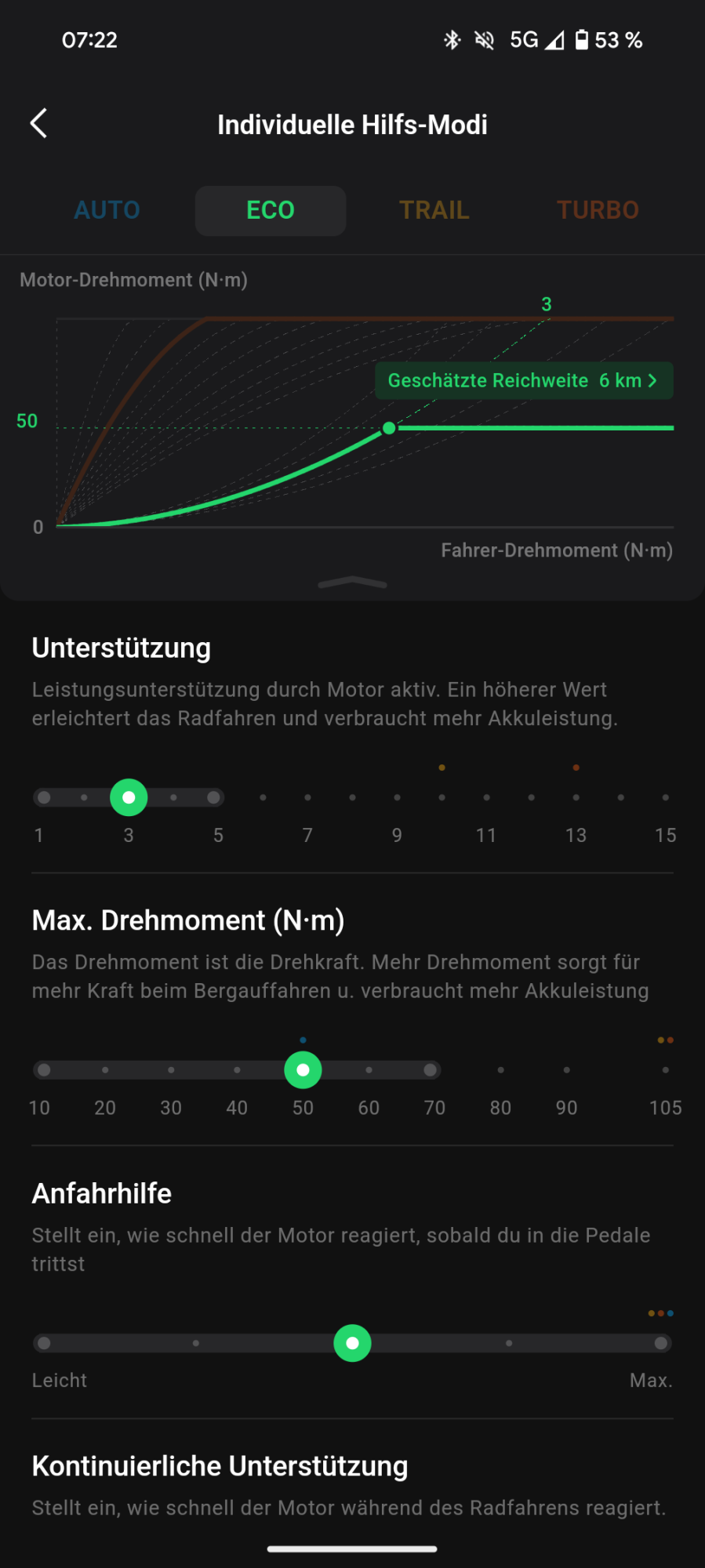Set Anfahrhilfe slider to Leicht
The height and width of the screenshot is (1568, 705).
pyautogui.click(x=44, y=1343)
